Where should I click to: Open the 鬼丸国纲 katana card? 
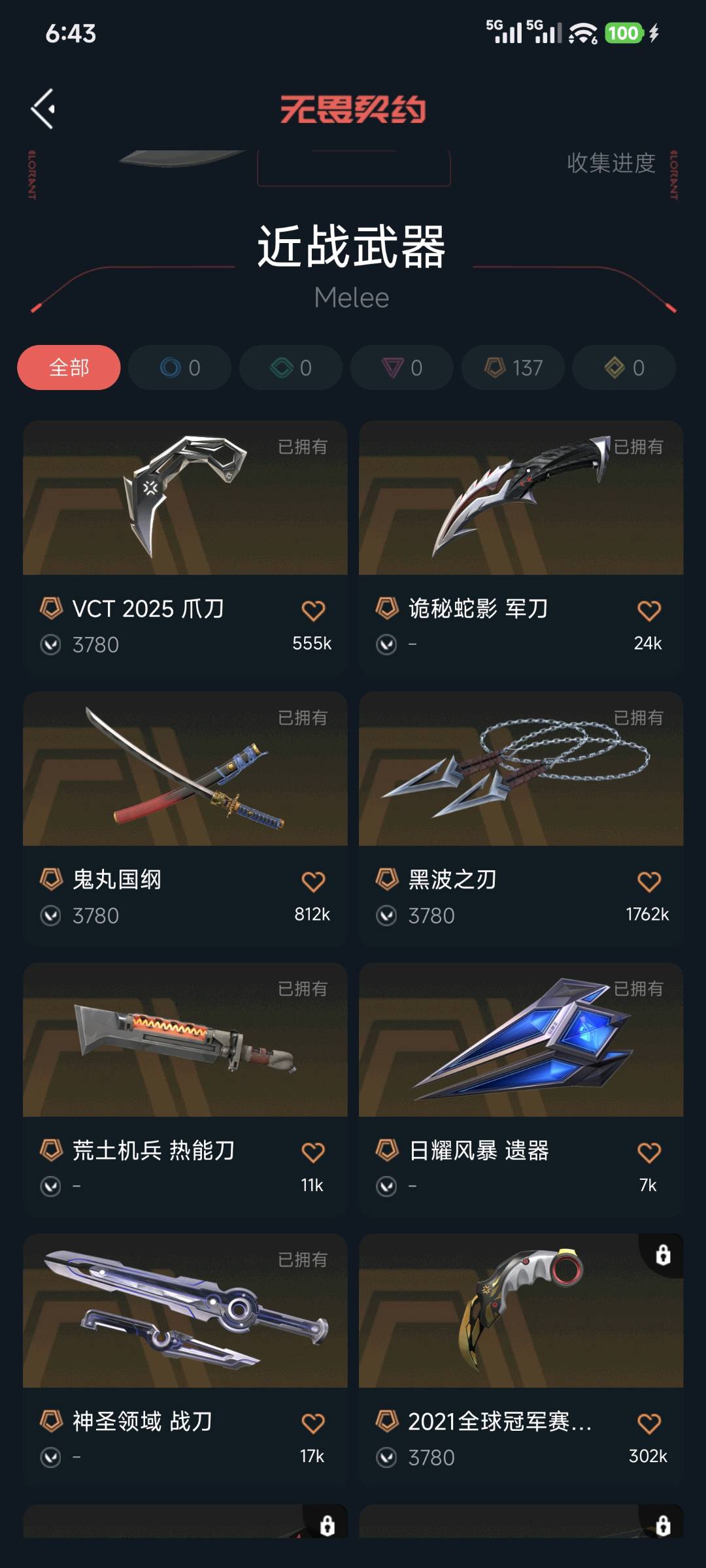point(185,818)
